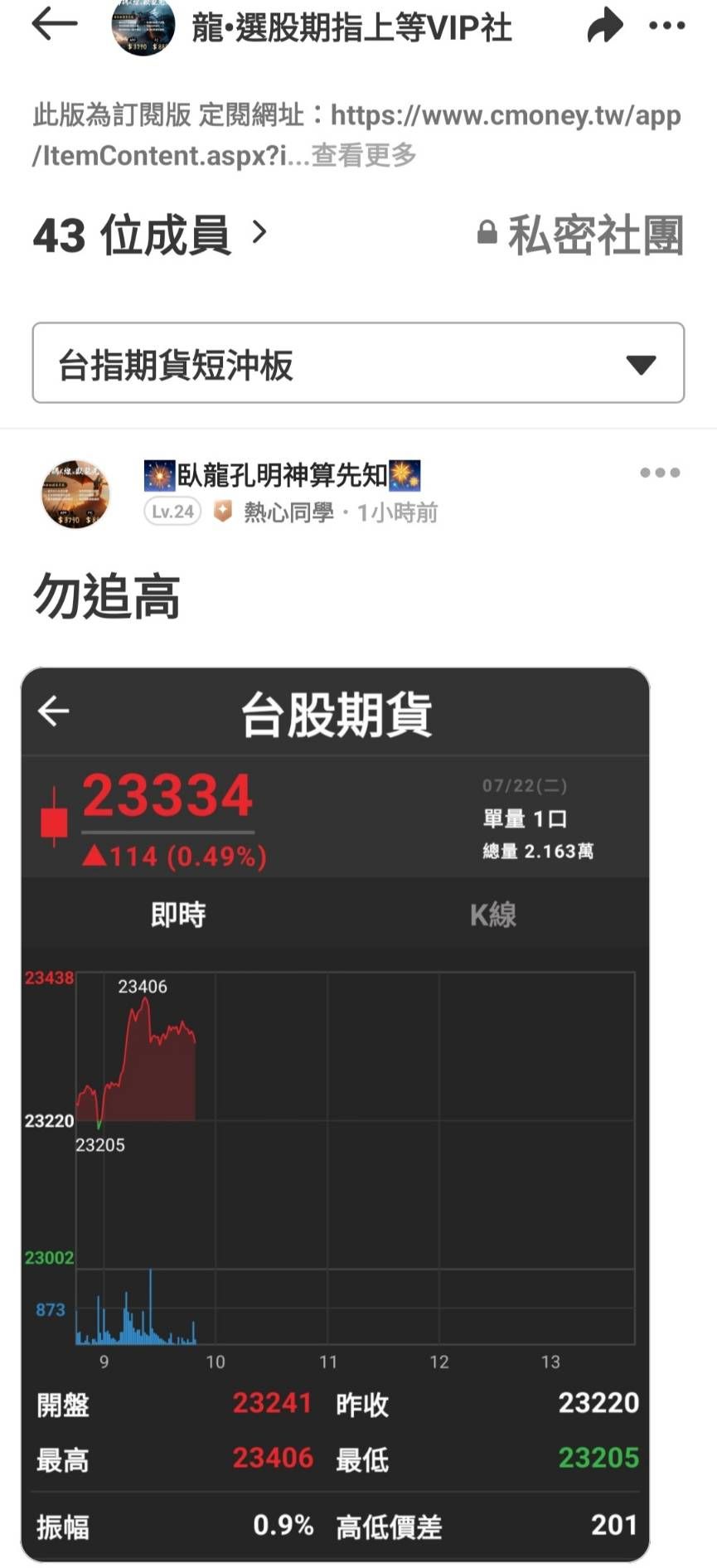Viewport: 717px width, 1568px height.
Task: Expand description with 查看更多
Action: click(364, 155)
